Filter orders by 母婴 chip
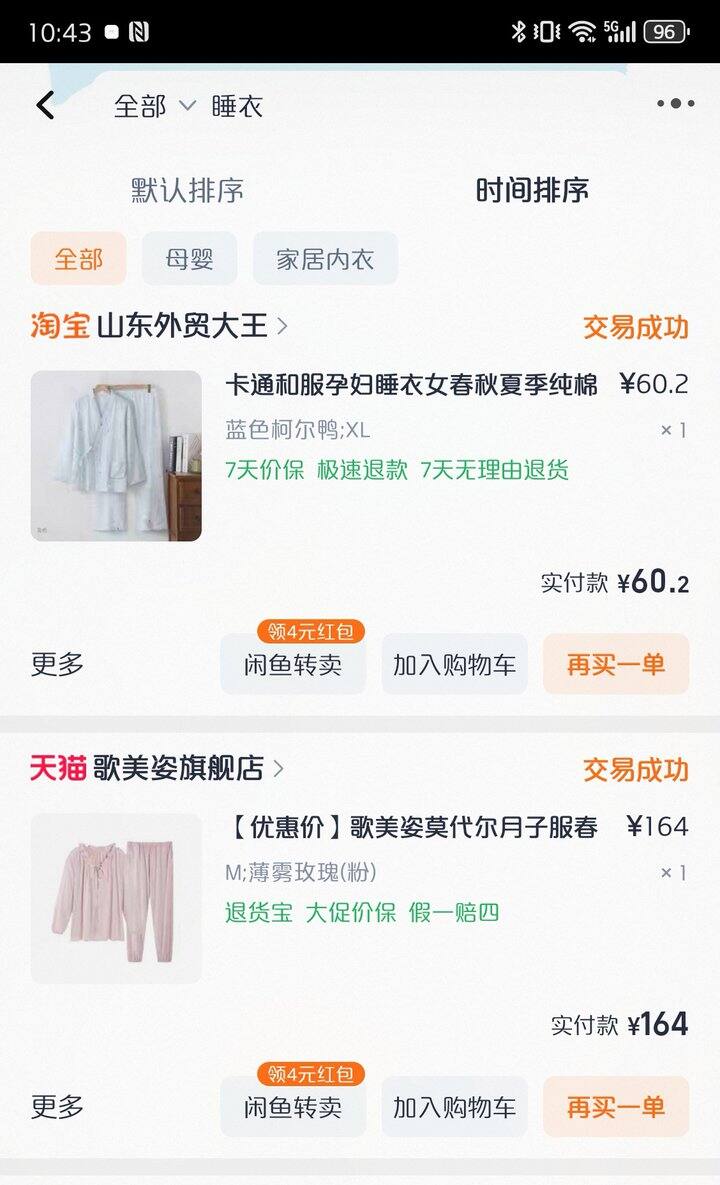 point(190,259)
